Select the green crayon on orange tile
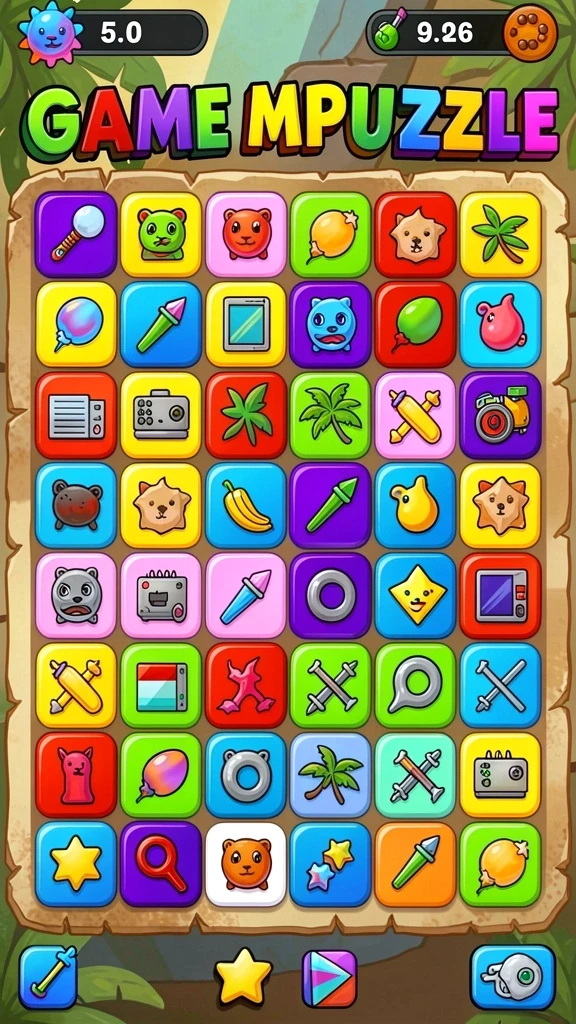The image size is (576, 1024). pos(415,864)
